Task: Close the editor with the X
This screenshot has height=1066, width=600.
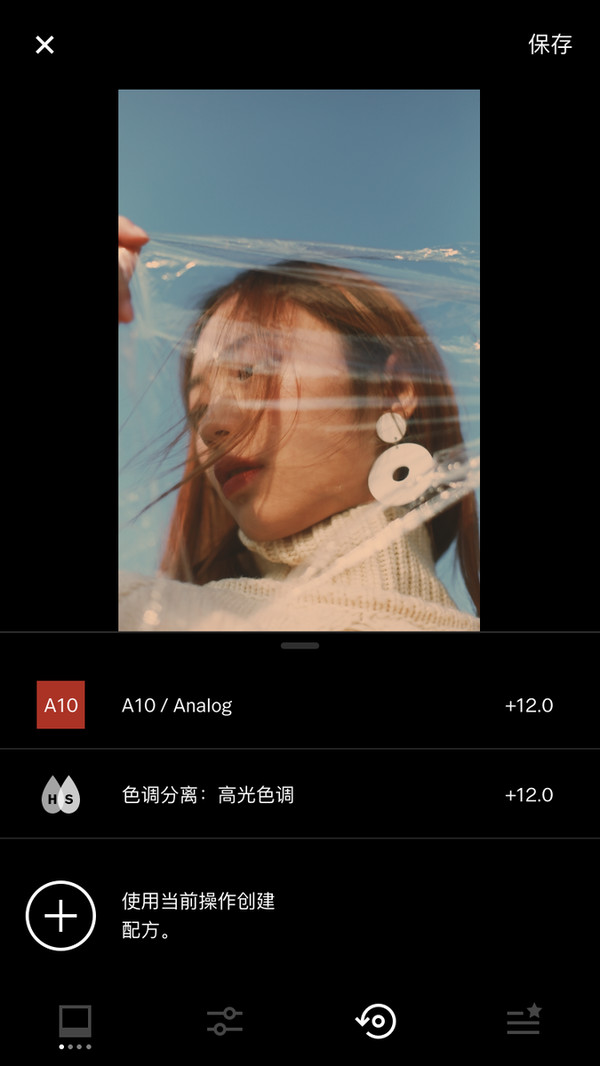Action: coord(45,45)
